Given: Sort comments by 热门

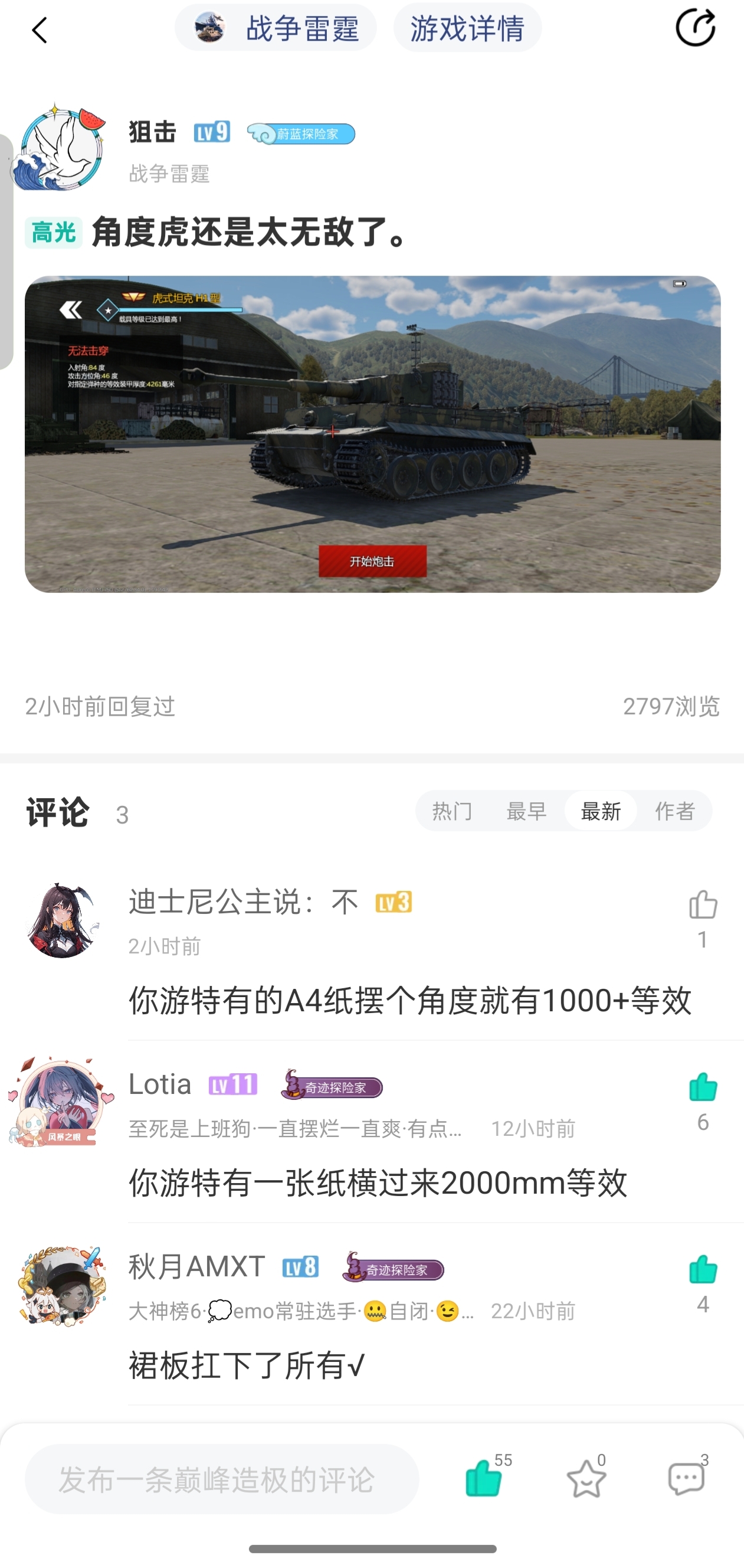Looking at the screenshot, I should [x=452, y=811].
